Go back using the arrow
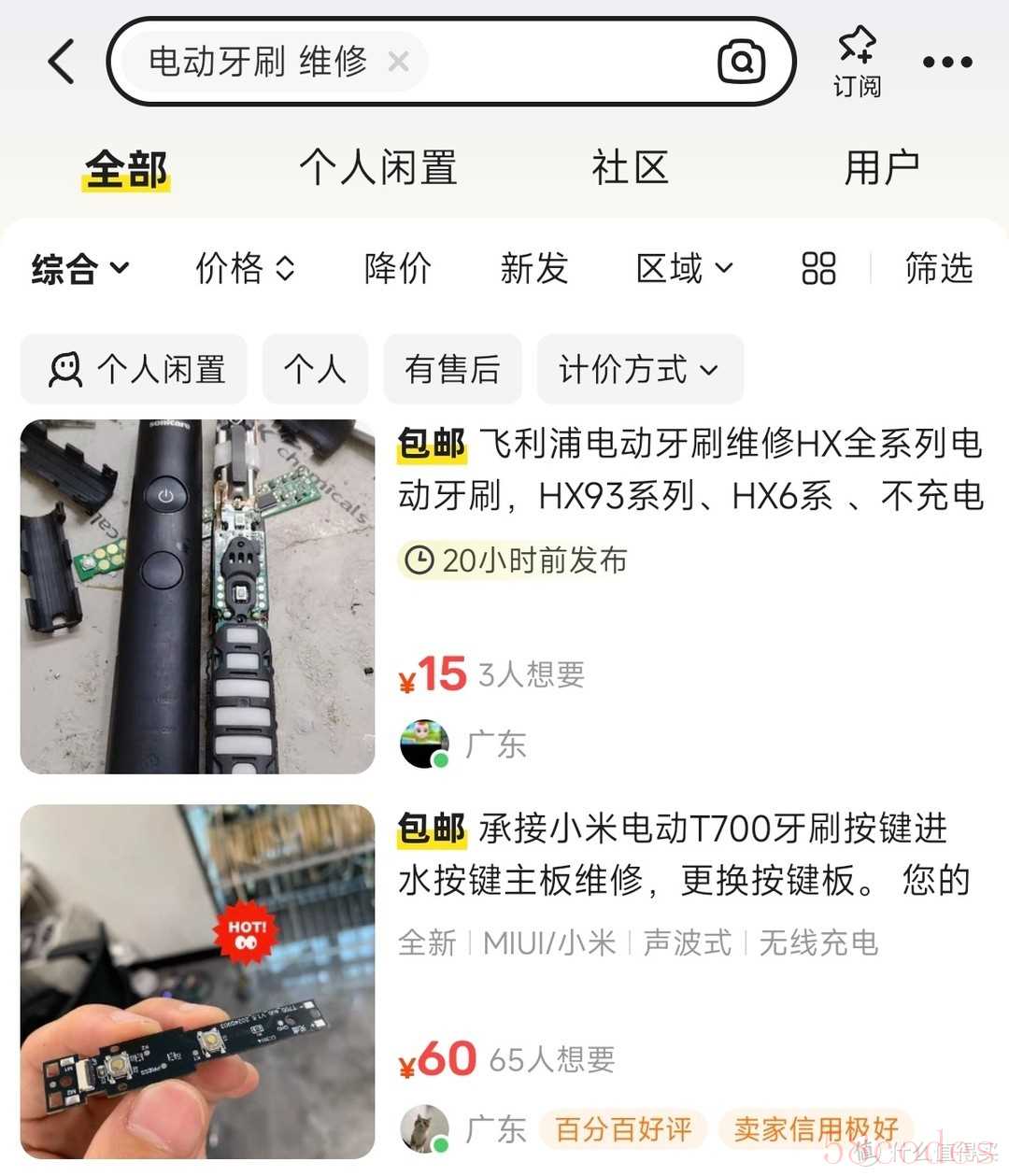The width and height of the screenshot is (1009, 1176). (x=62, y=63)
